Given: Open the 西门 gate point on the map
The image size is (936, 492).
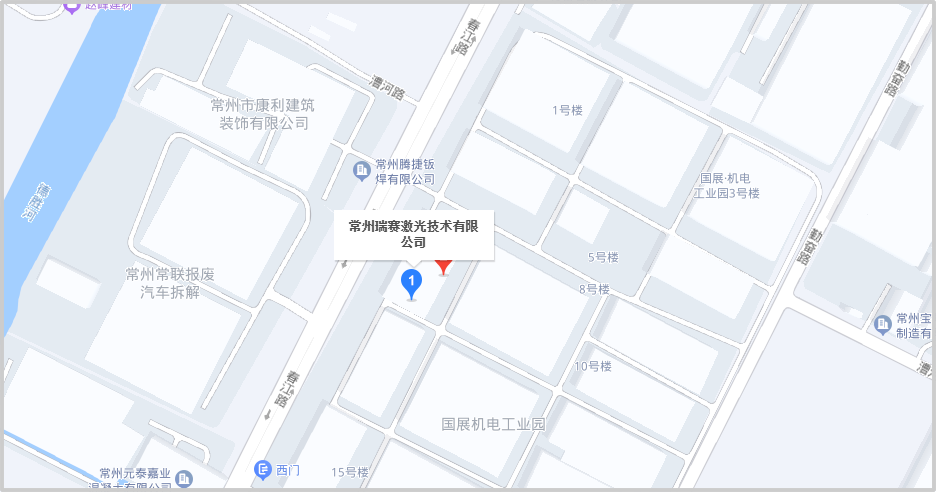Looking at the screenshot, I should [263, 468].
